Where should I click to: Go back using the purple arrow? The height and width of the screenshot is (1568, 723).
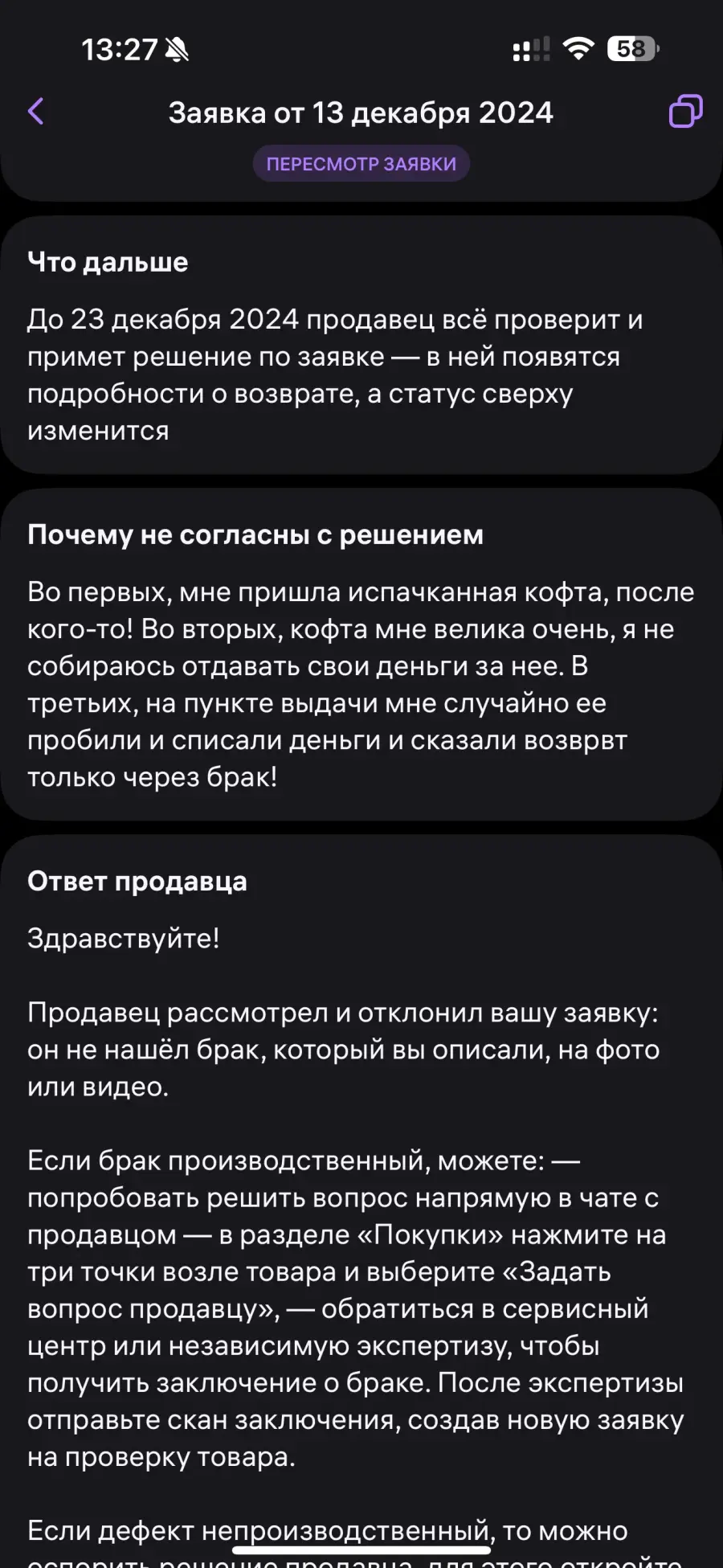pos(36,111)
